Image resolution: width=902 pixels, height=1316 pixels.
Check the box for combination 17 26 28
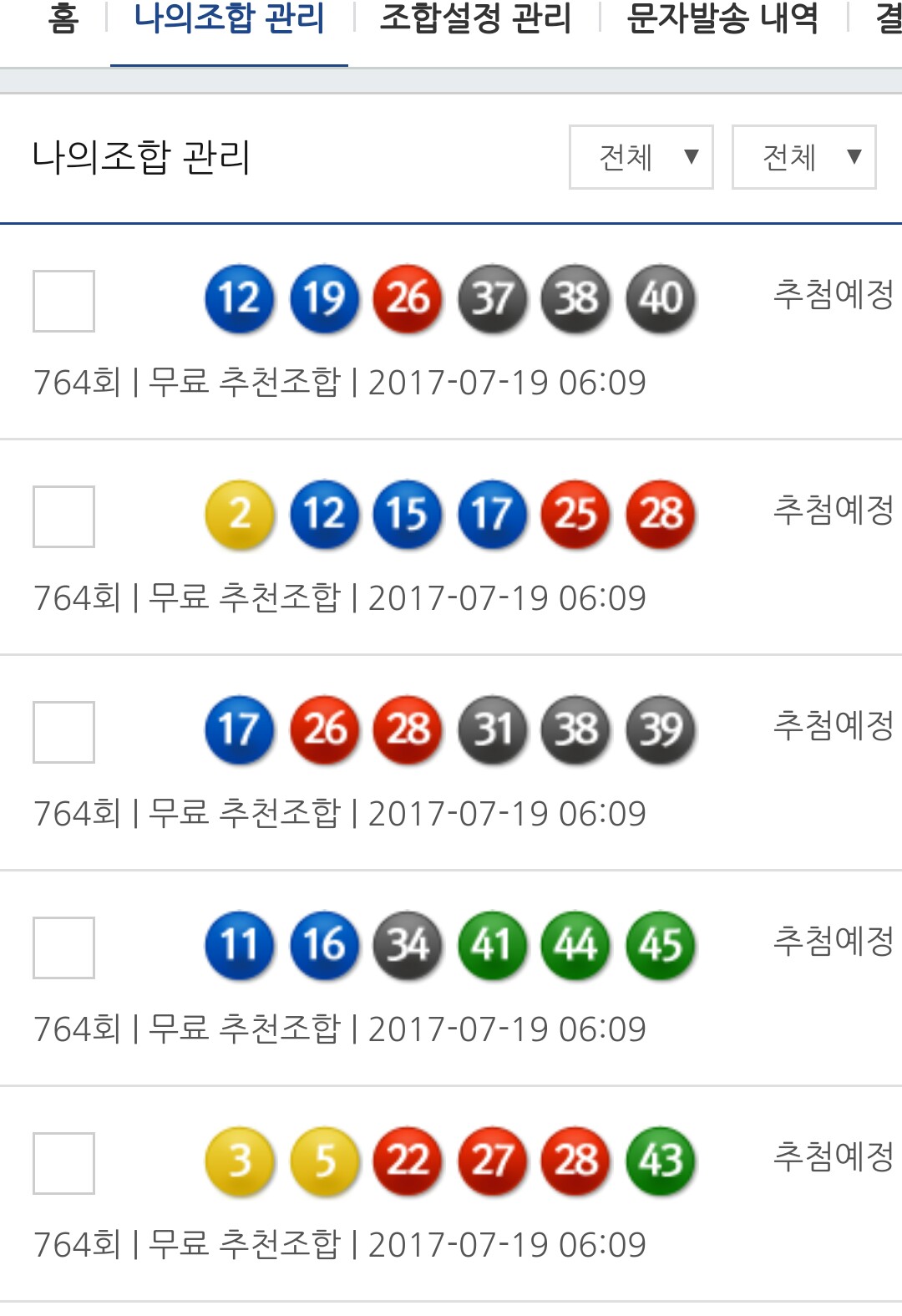63,732
